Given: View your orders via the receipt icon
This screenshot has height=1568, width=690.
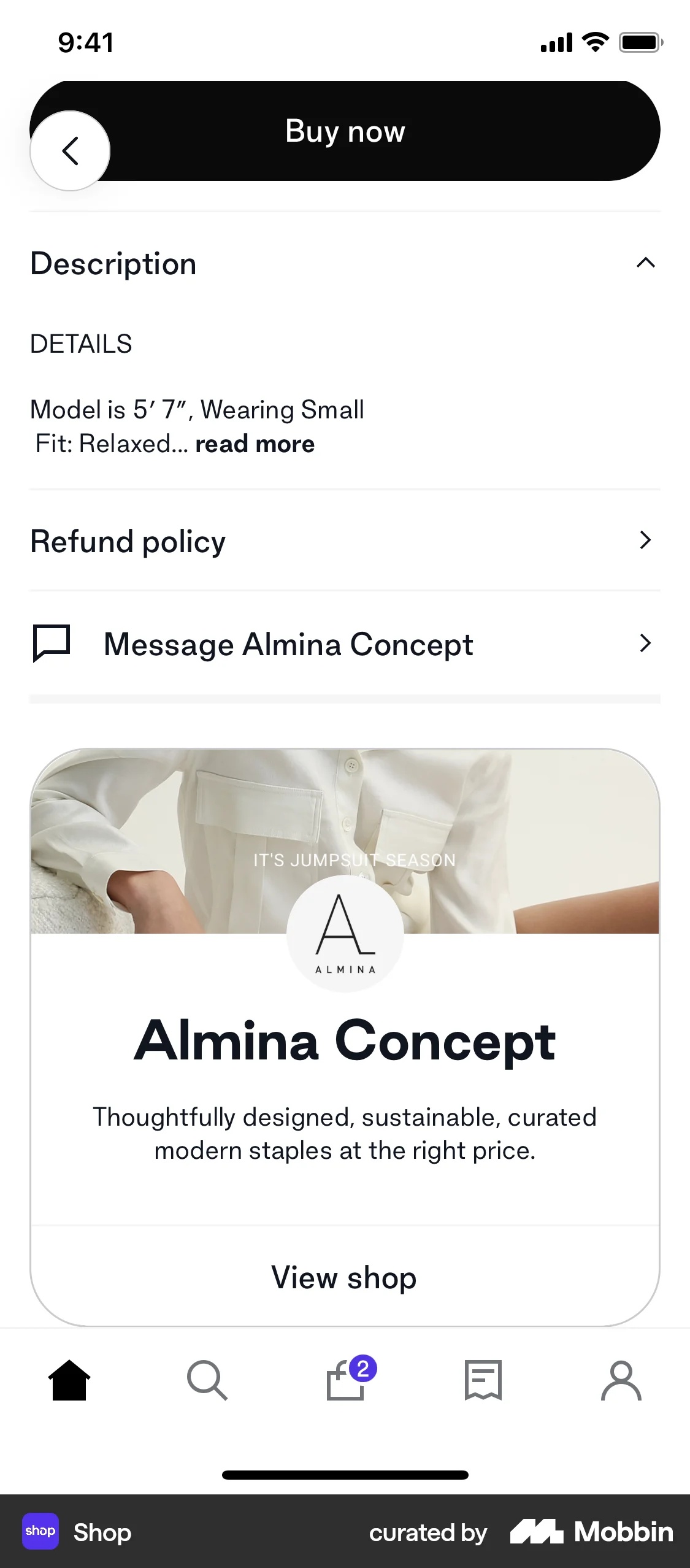Looking at the screenshot, I should click(483, 1380).
